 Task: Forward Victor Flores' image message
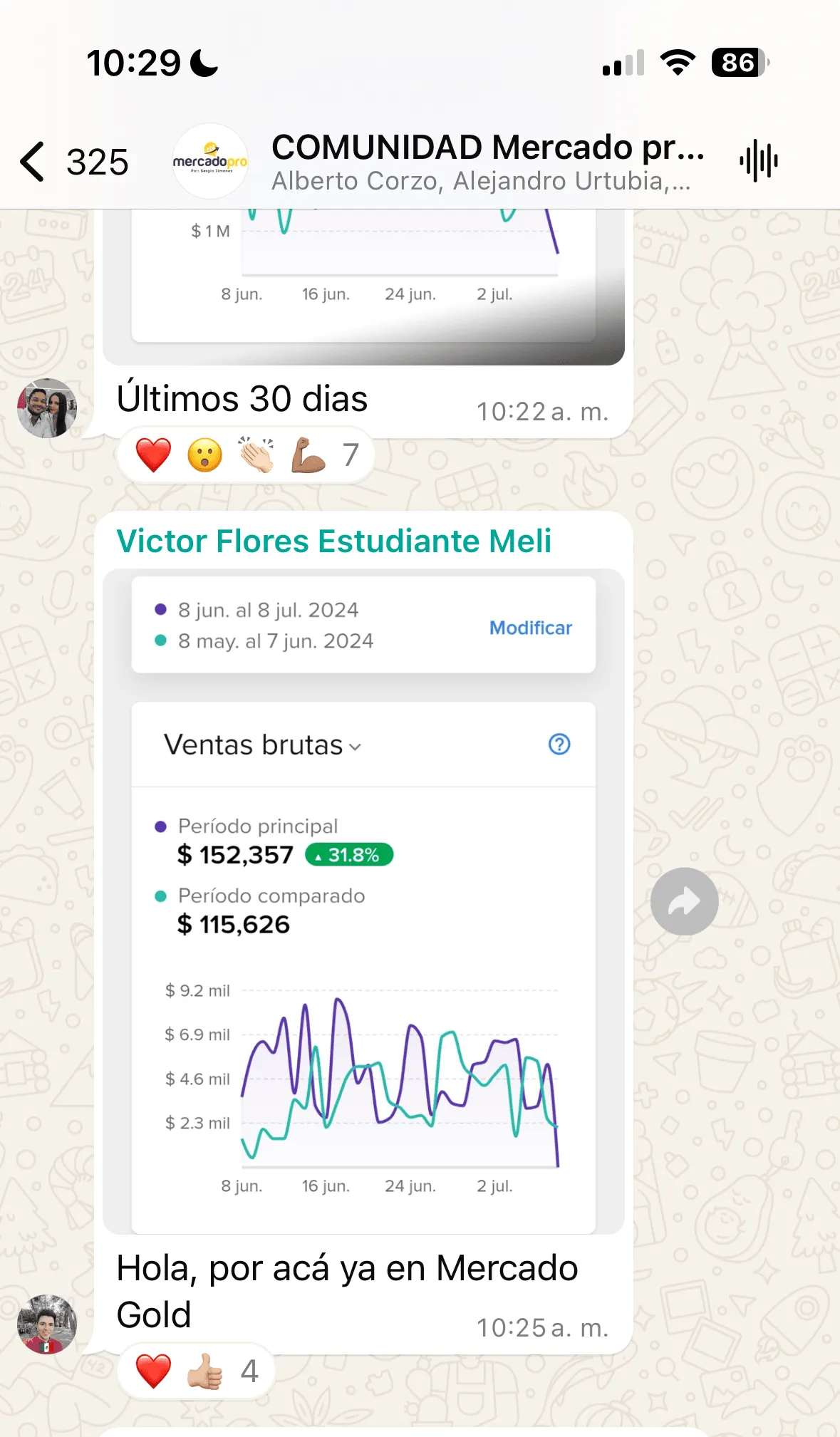684,901
